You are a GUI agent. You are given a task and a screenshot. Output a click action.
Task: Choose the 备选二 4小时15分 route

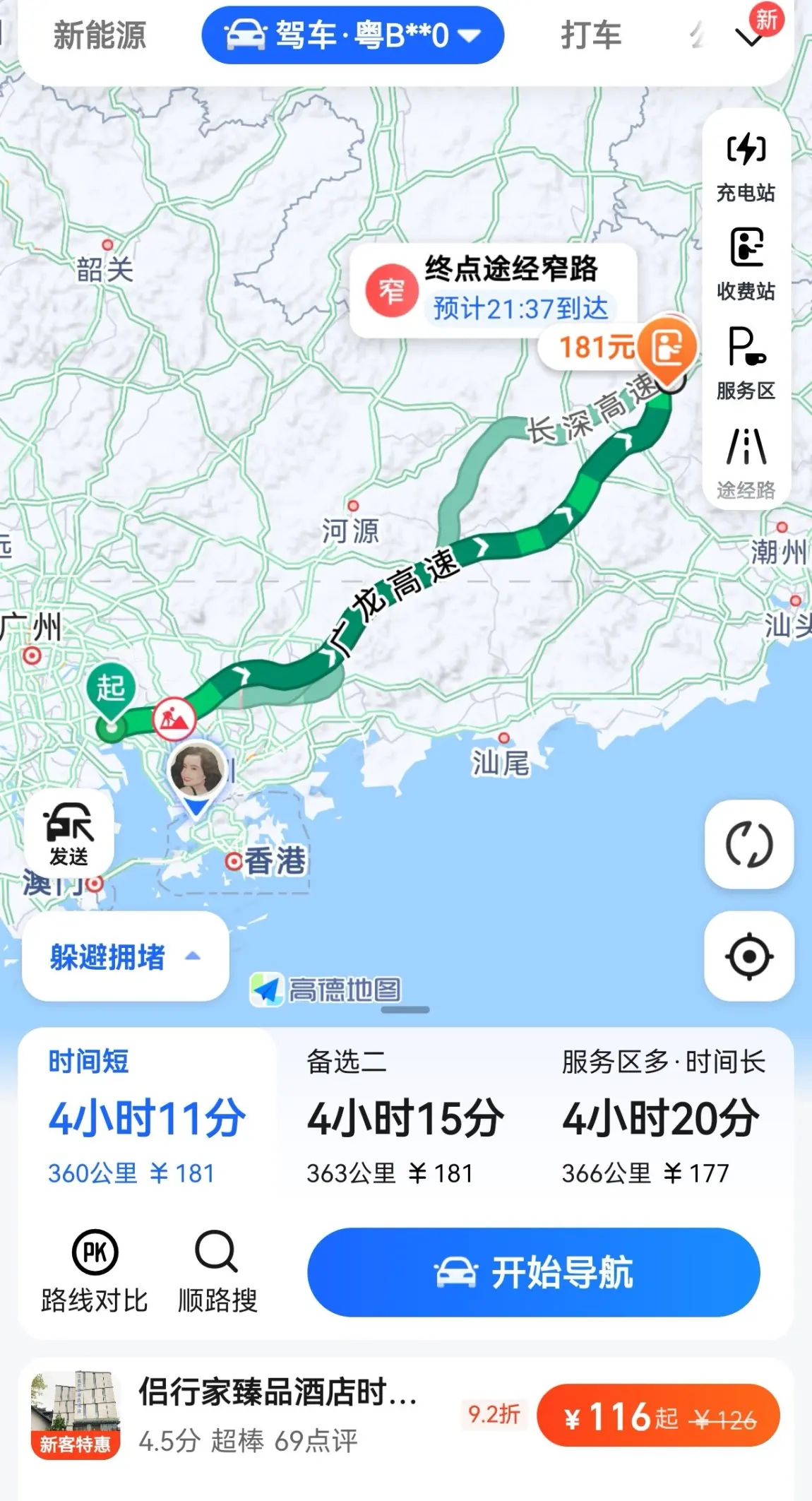pyautogui.click(x=405, y=1121)
